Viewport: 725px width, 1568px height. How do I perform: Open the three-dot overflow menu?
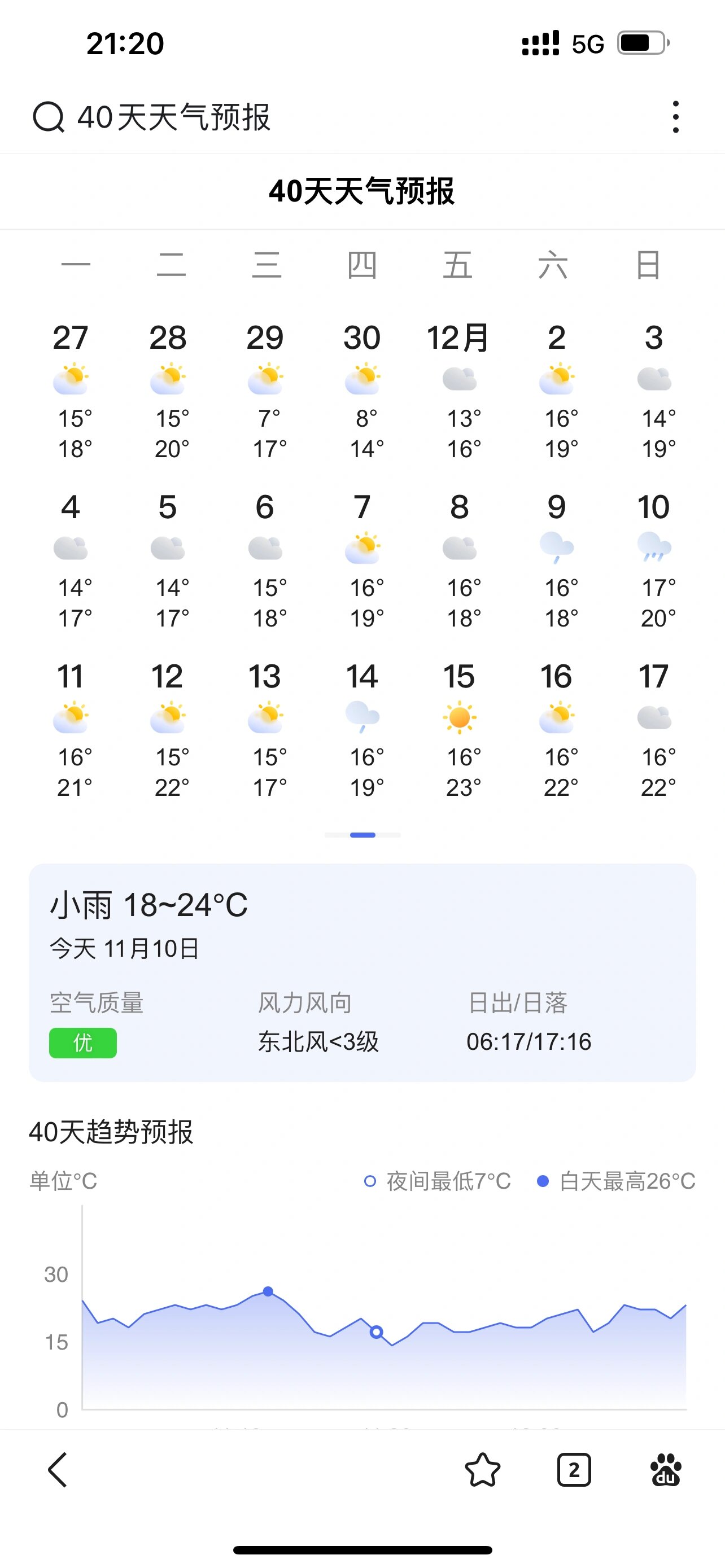coord(675,117)
